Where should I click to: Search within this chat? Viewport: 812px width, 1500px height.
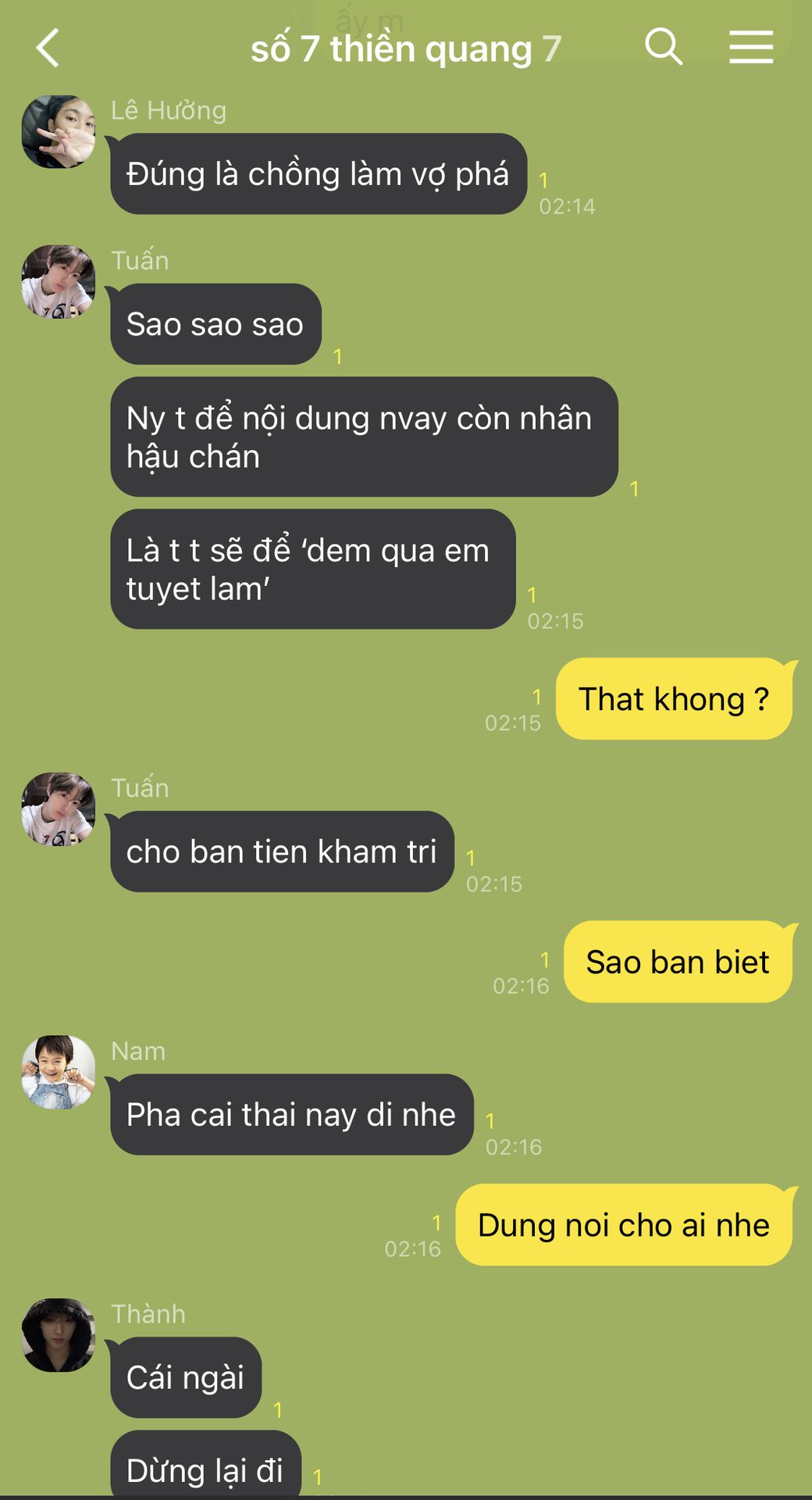coord(664,47)
